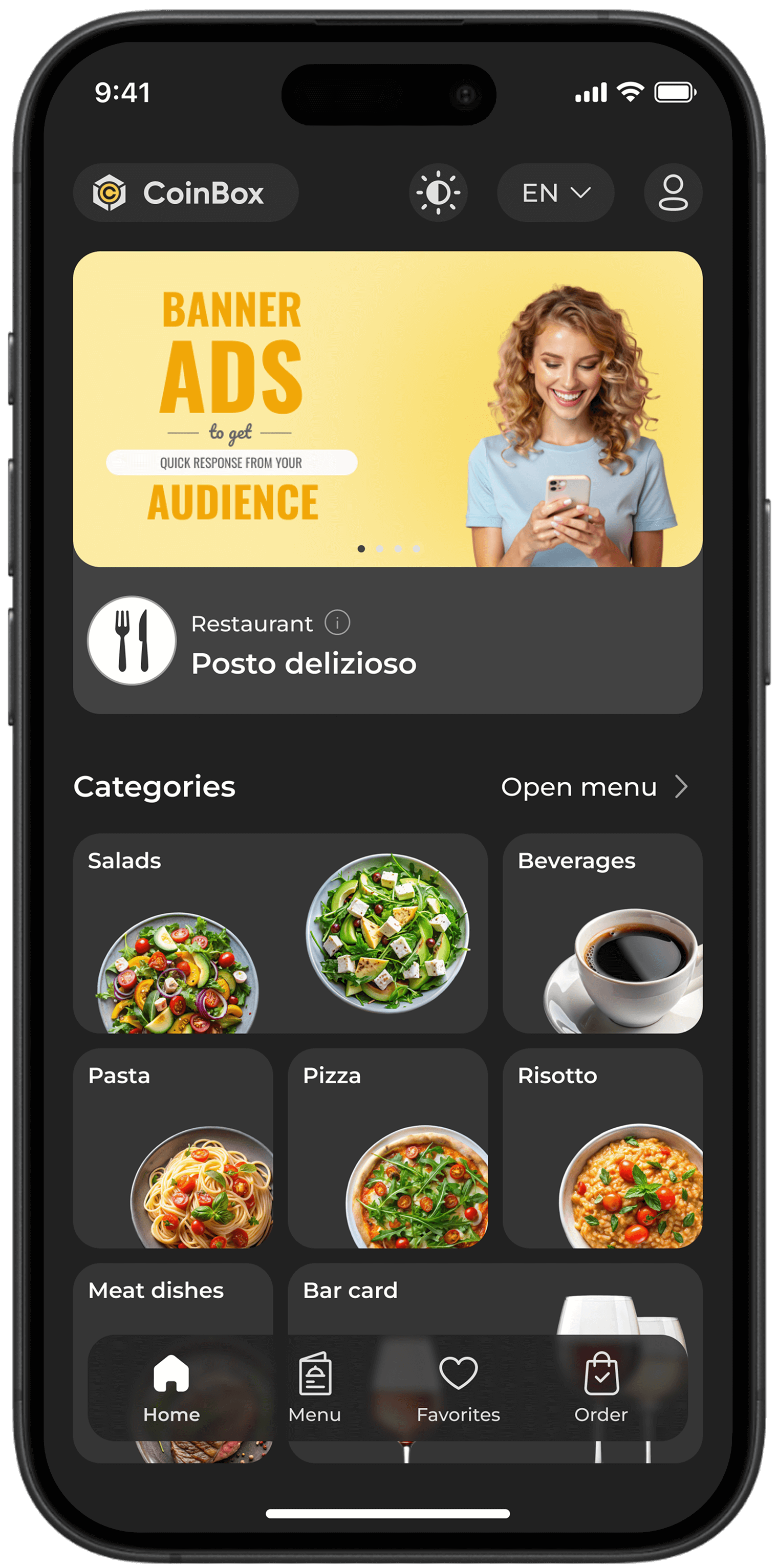Open the Banner Ads promotional banner

point(388,409)
